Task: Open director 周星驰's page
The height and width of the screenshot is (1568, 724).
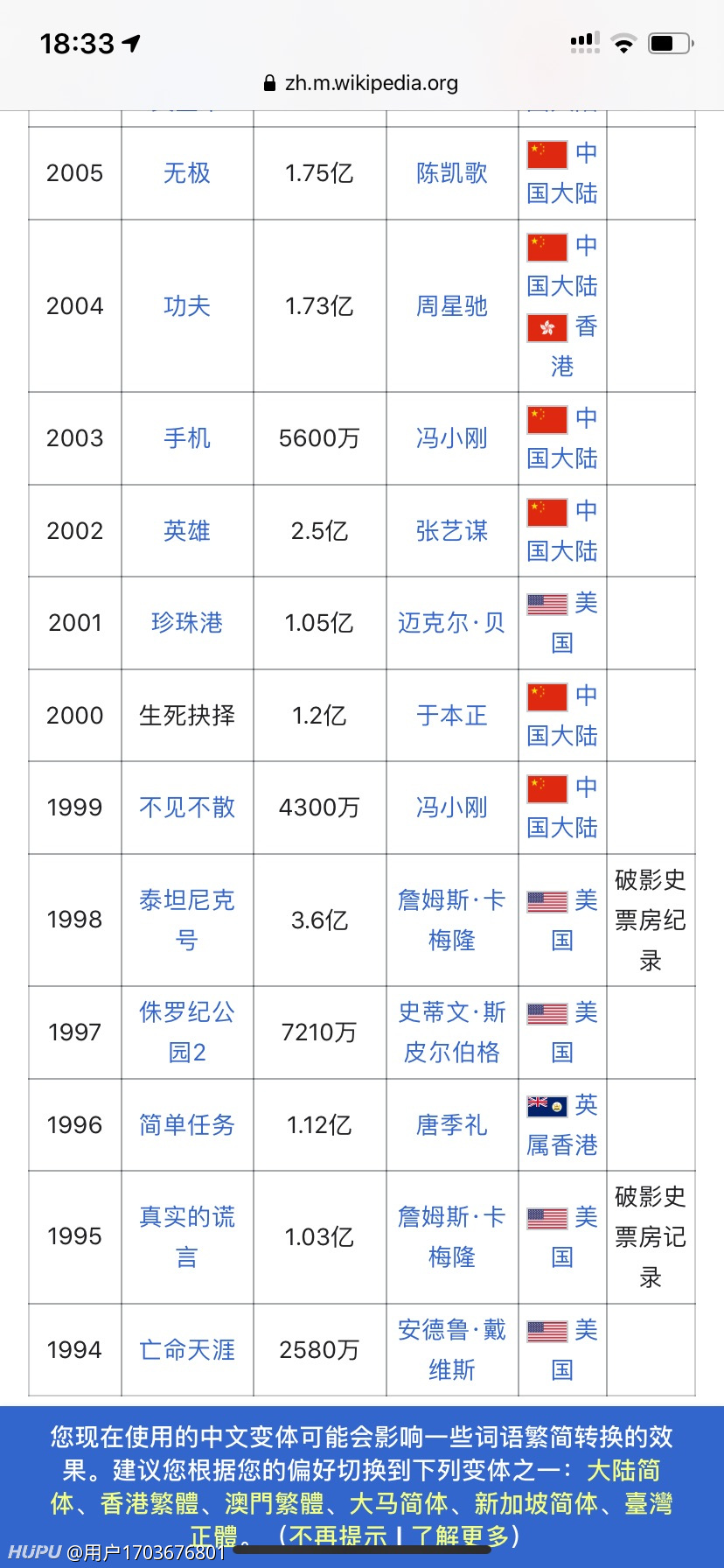Action: pyautogui.click(x=452, y=306)
